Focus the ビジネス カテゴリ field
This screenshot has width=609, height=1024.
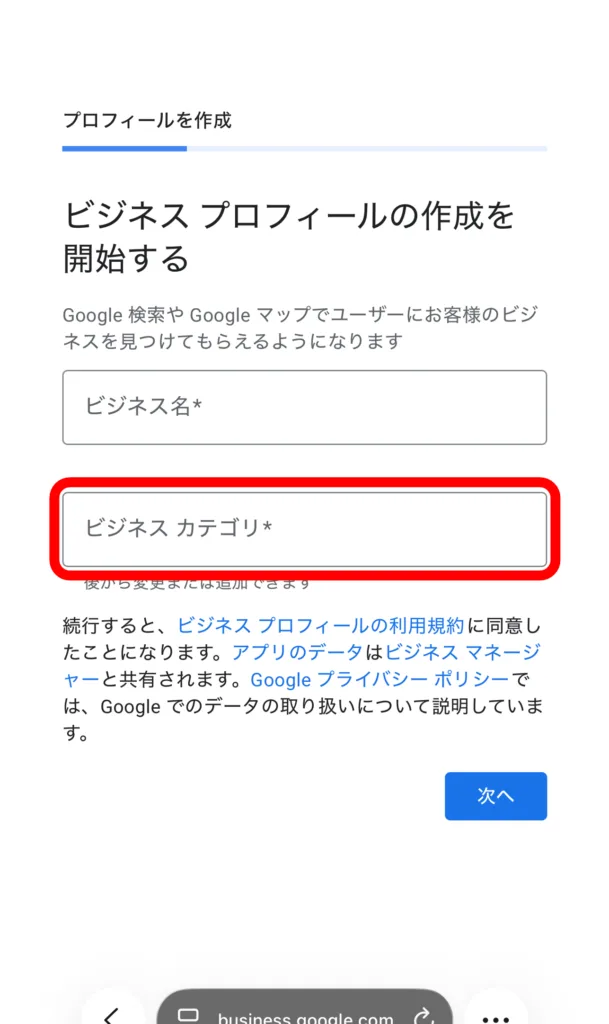[304, 528]
